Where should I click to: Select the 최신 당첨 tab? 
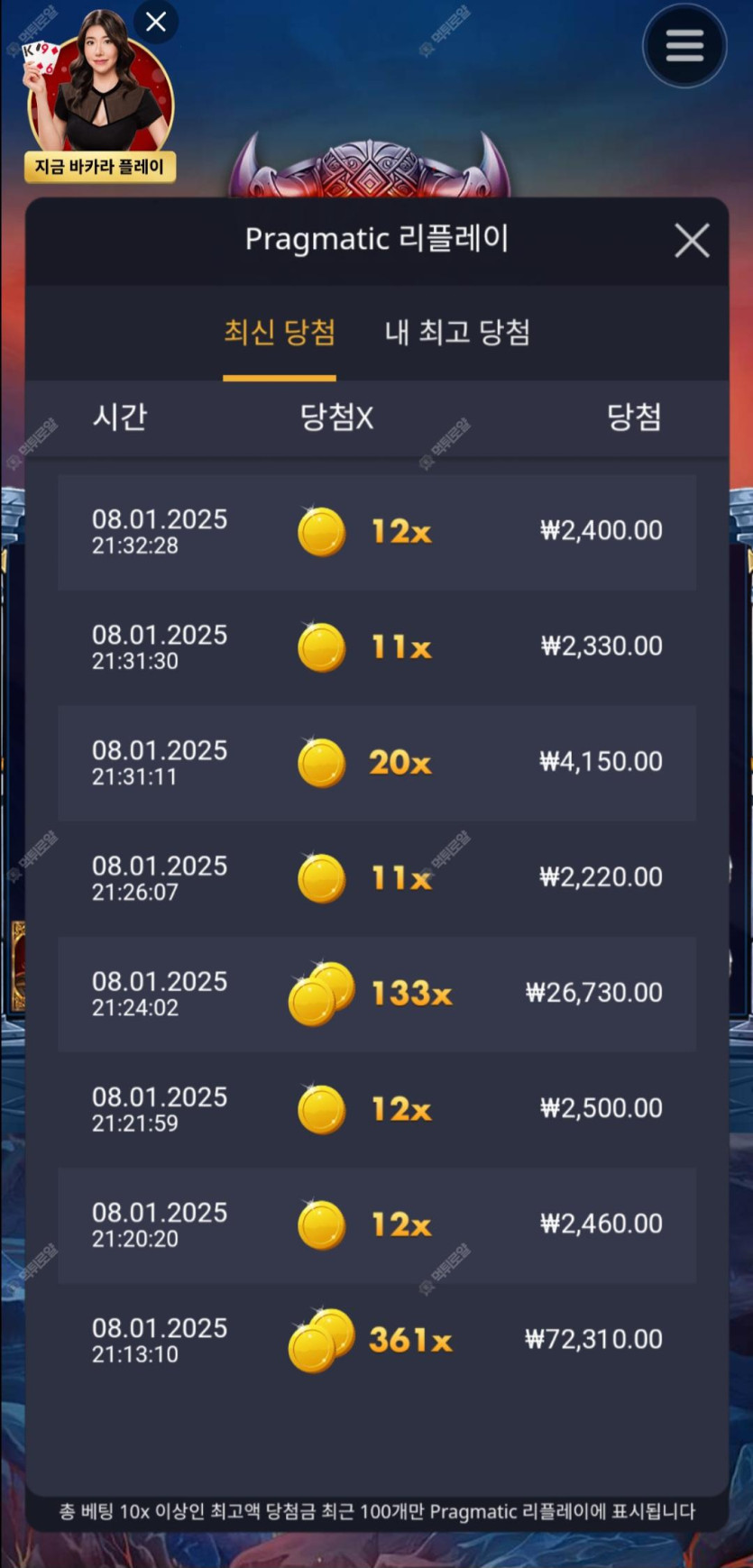pyautogui.click(x=280, y=332)
